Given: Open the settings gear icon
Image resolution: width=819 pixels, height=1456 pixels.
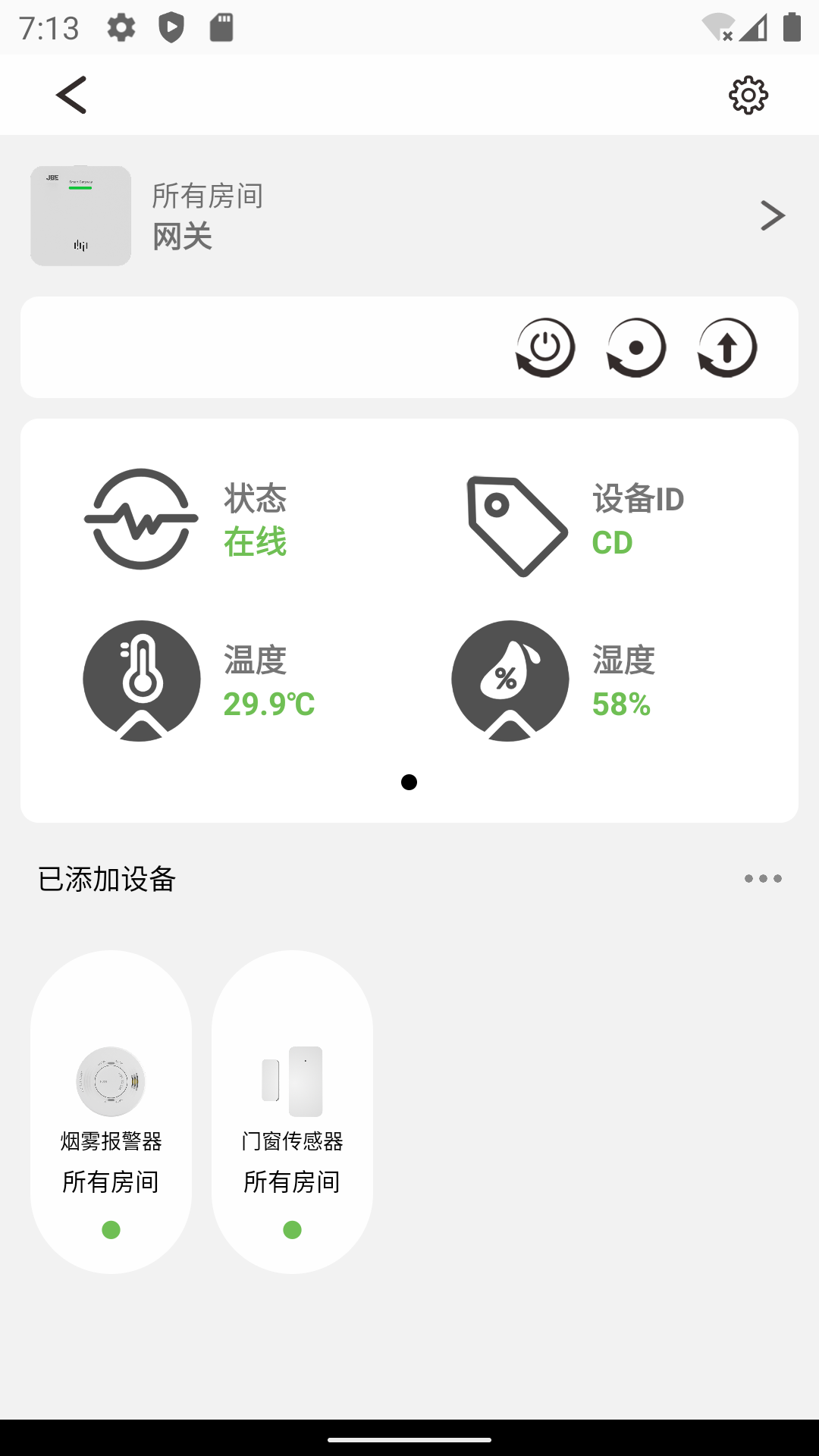Looking at the screenshot, I should tap(748, 96).
